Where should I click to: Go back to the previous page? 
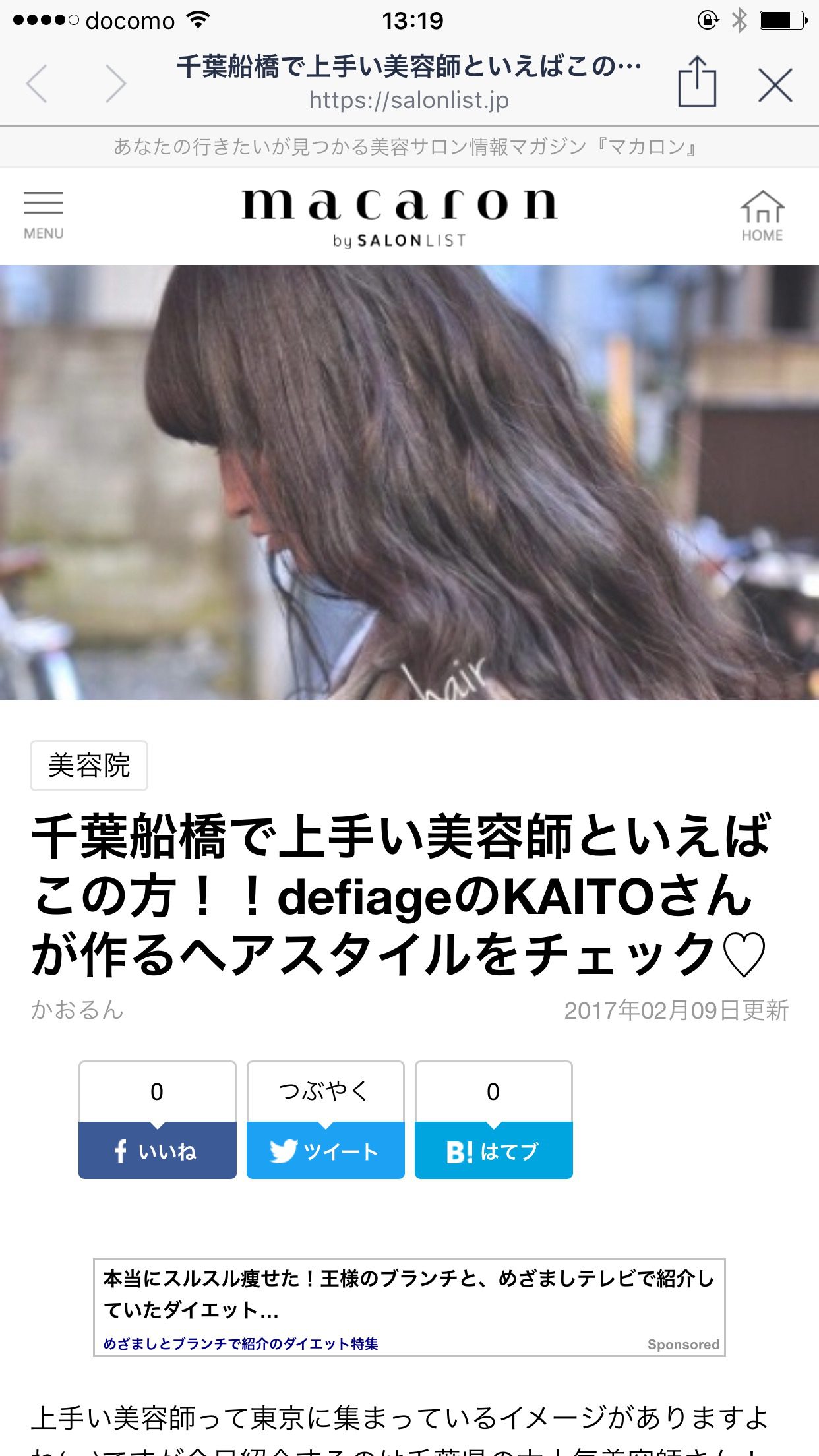38,84
